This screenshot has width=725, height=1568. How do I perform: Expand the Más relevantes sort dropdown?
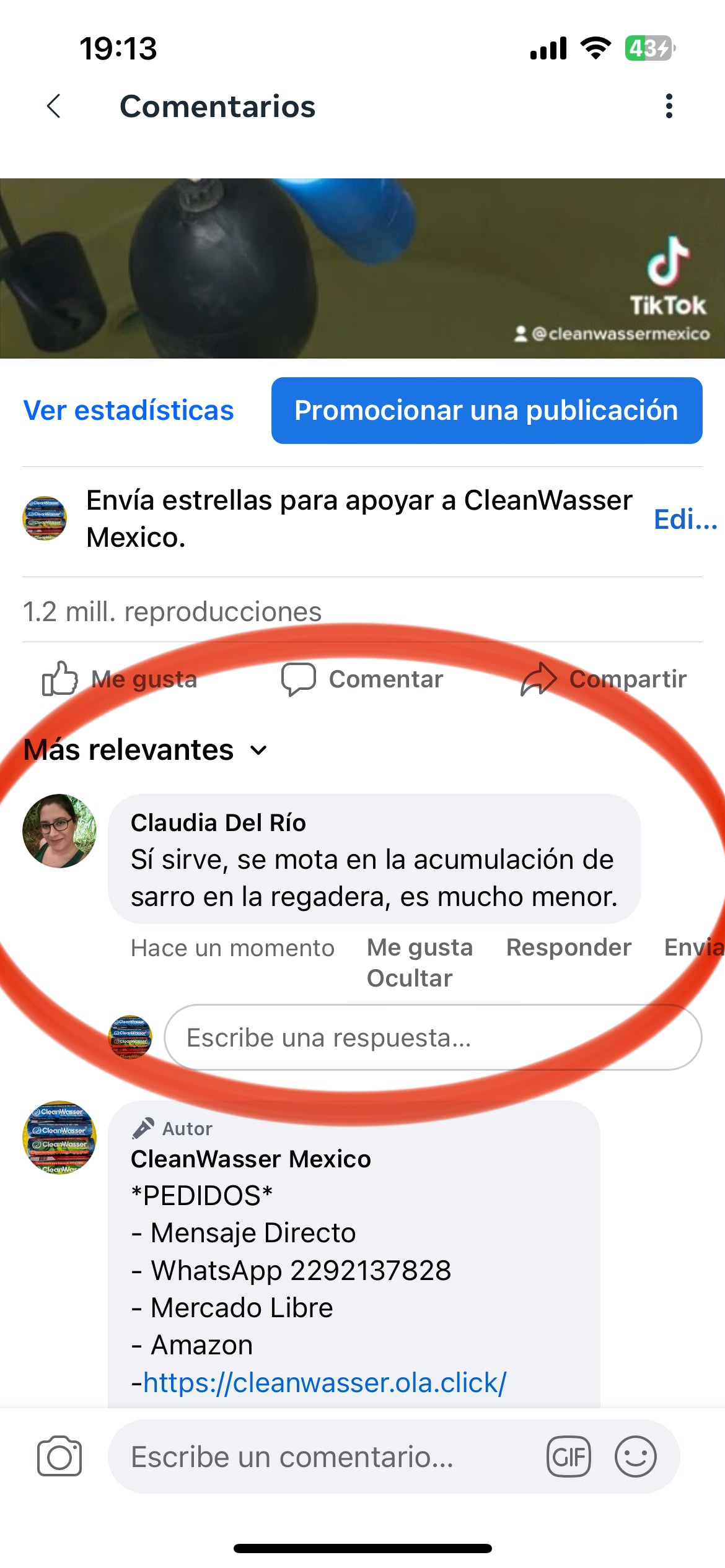146,750
